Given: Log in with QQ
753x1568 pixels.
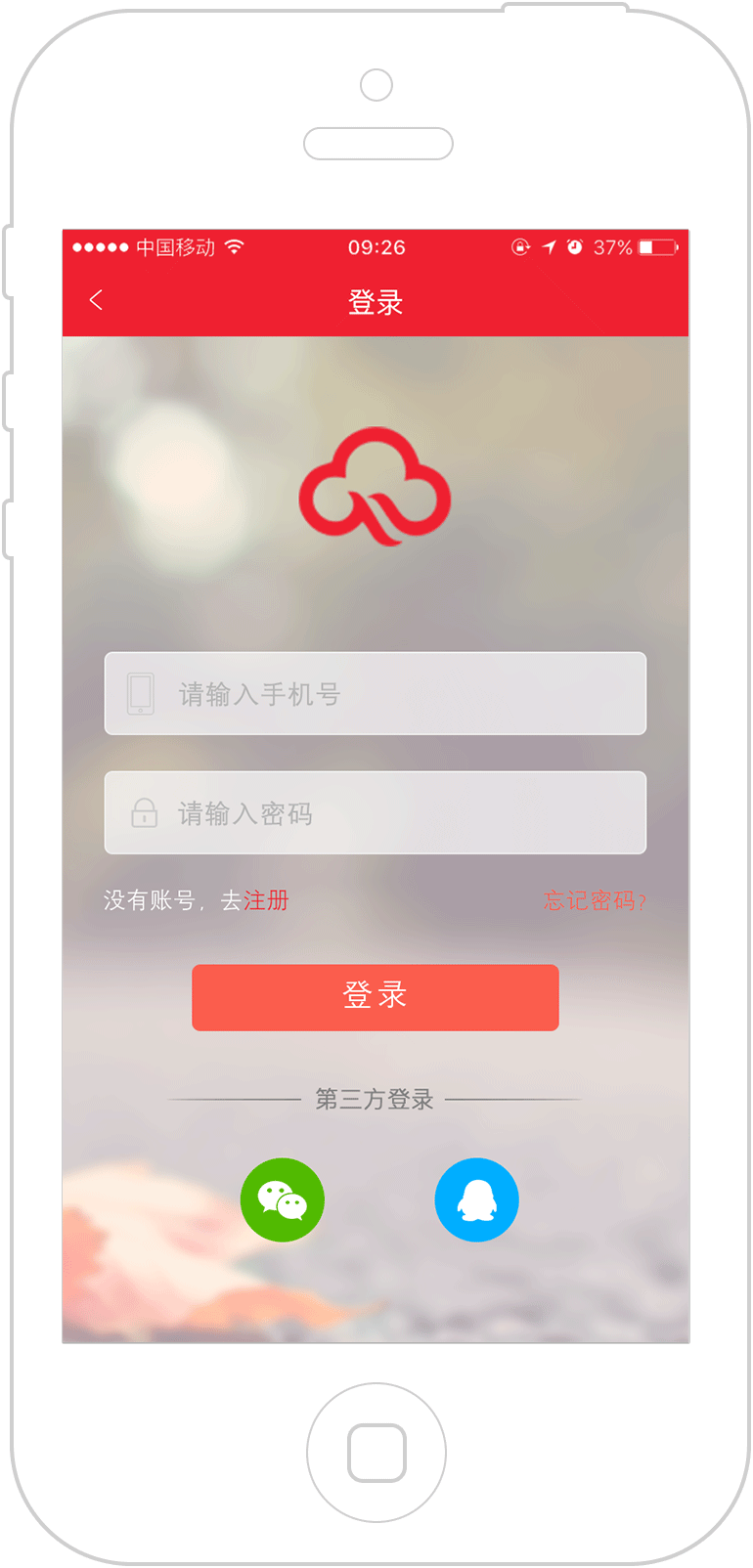Looking at the screenshot, I should pos(476,1200).
